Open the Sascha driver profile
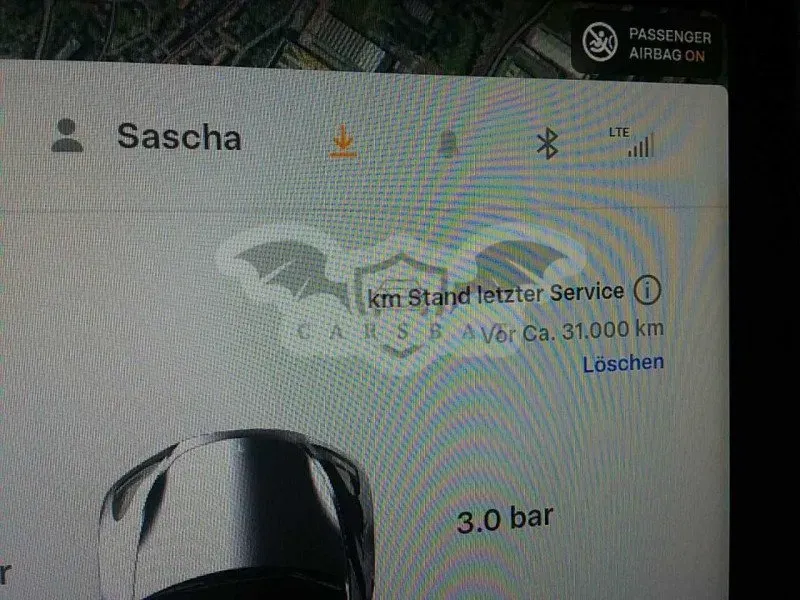Viewport: 800px width, 600px height. pyautogui.click(x=146, y=136)
